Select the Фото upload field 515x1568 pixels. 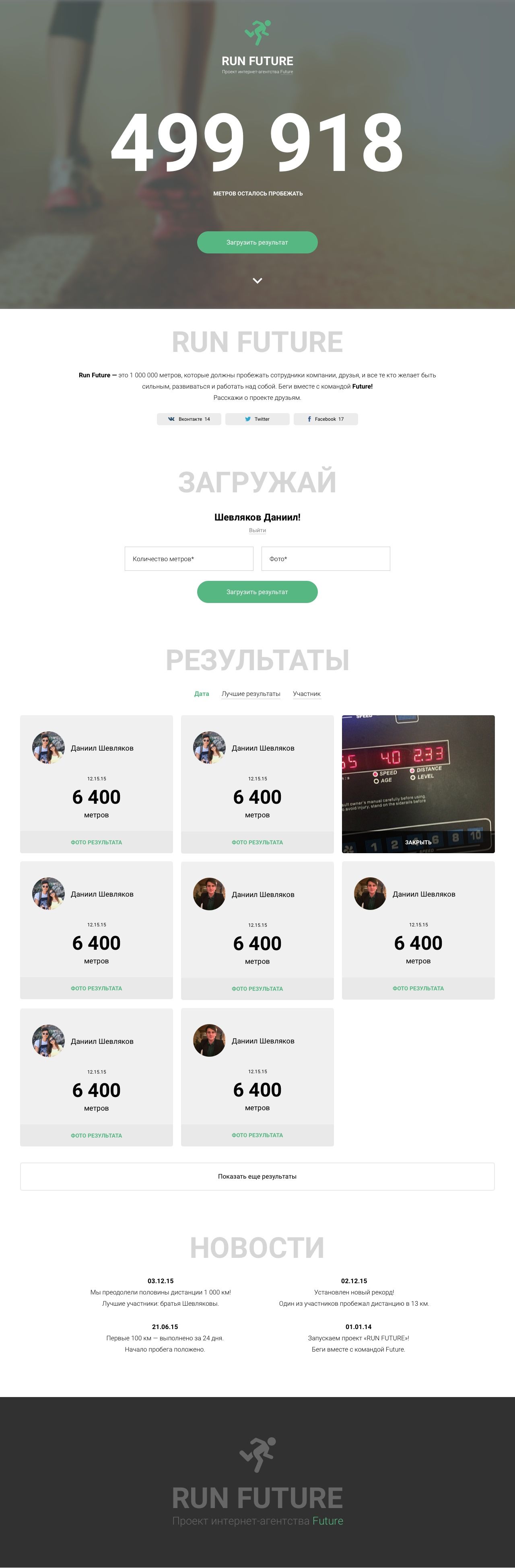coord(325,559)
